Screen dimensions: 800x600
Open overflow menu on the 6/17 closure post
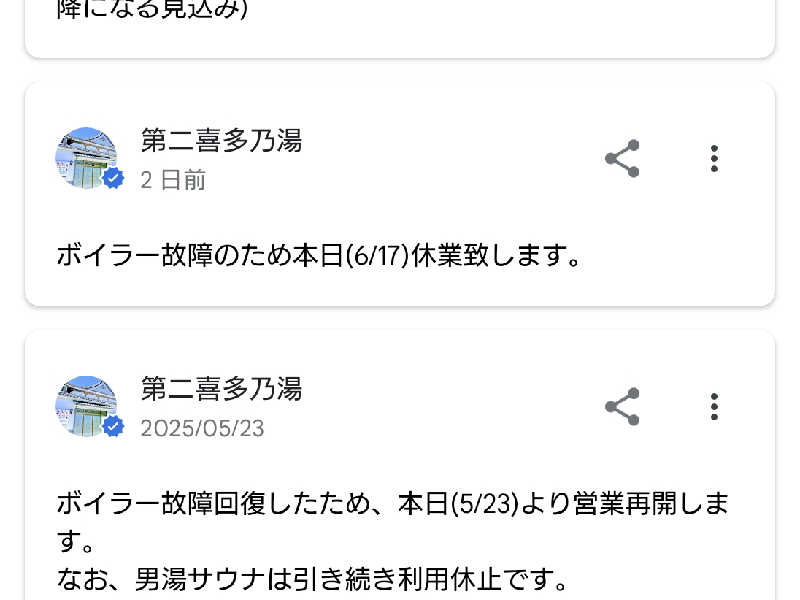click(x=714, y=159)
